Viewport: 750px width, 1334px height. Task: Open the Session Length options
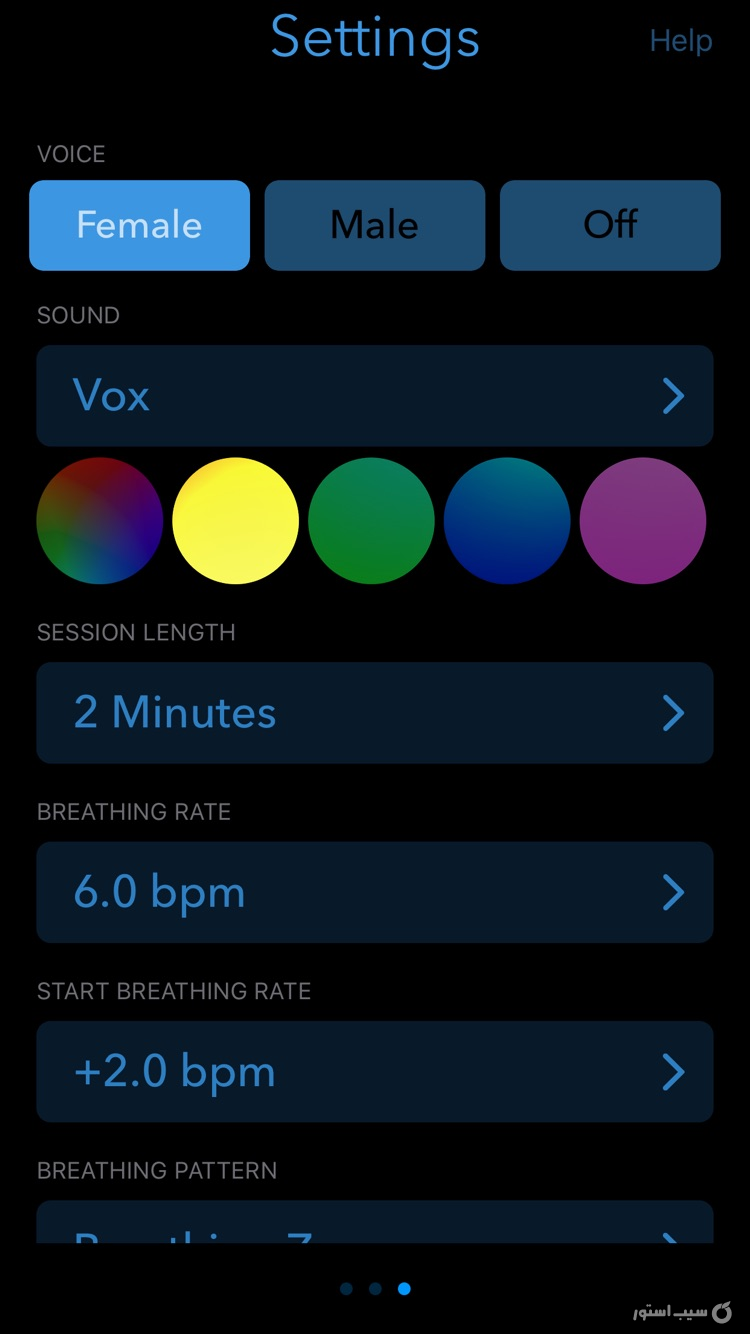click(x=375, y=712)
